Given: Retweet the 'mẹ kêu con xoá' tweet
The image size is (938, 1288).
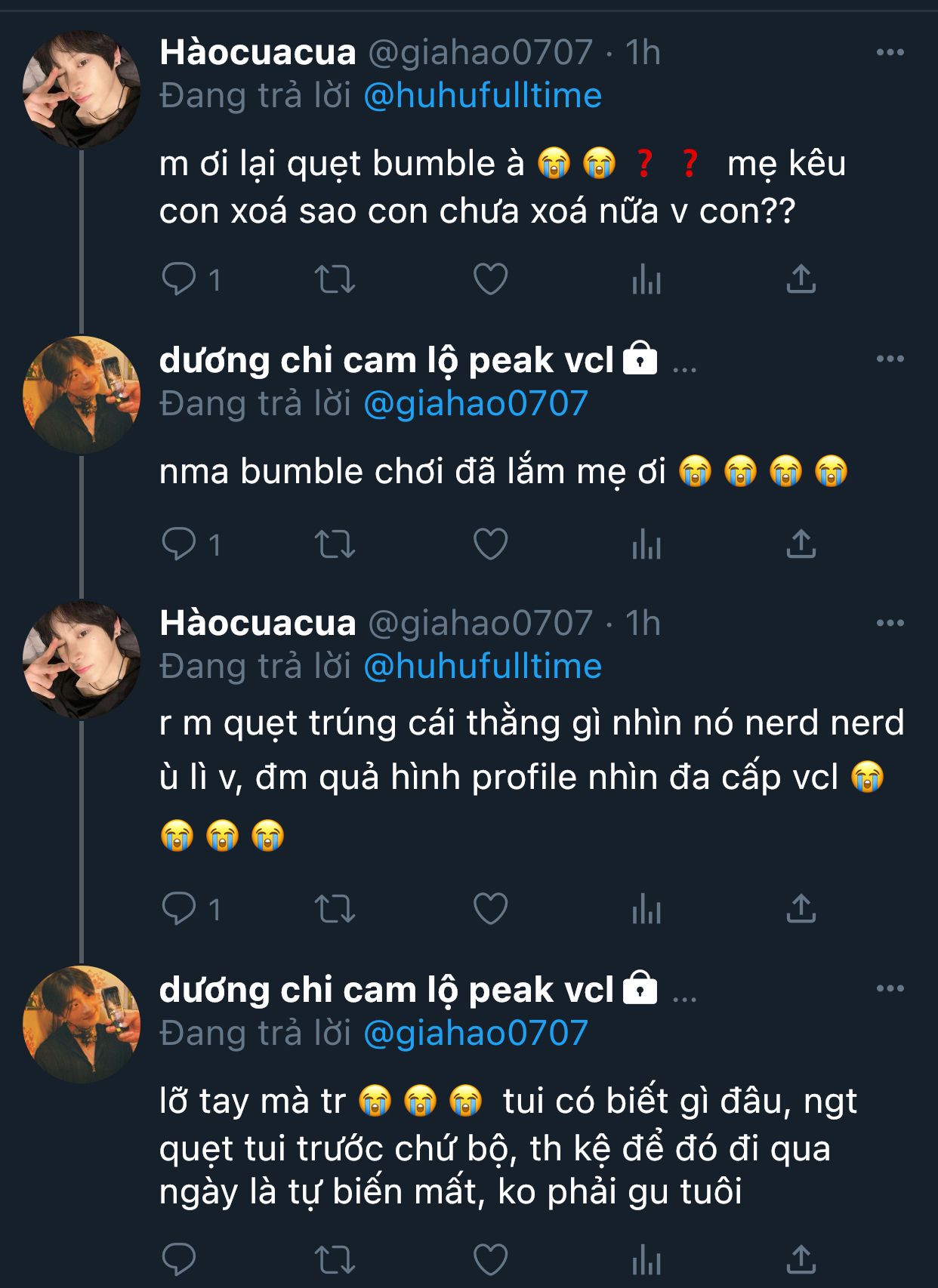Looking at the screenshot, I should click(x=335, y=280).
